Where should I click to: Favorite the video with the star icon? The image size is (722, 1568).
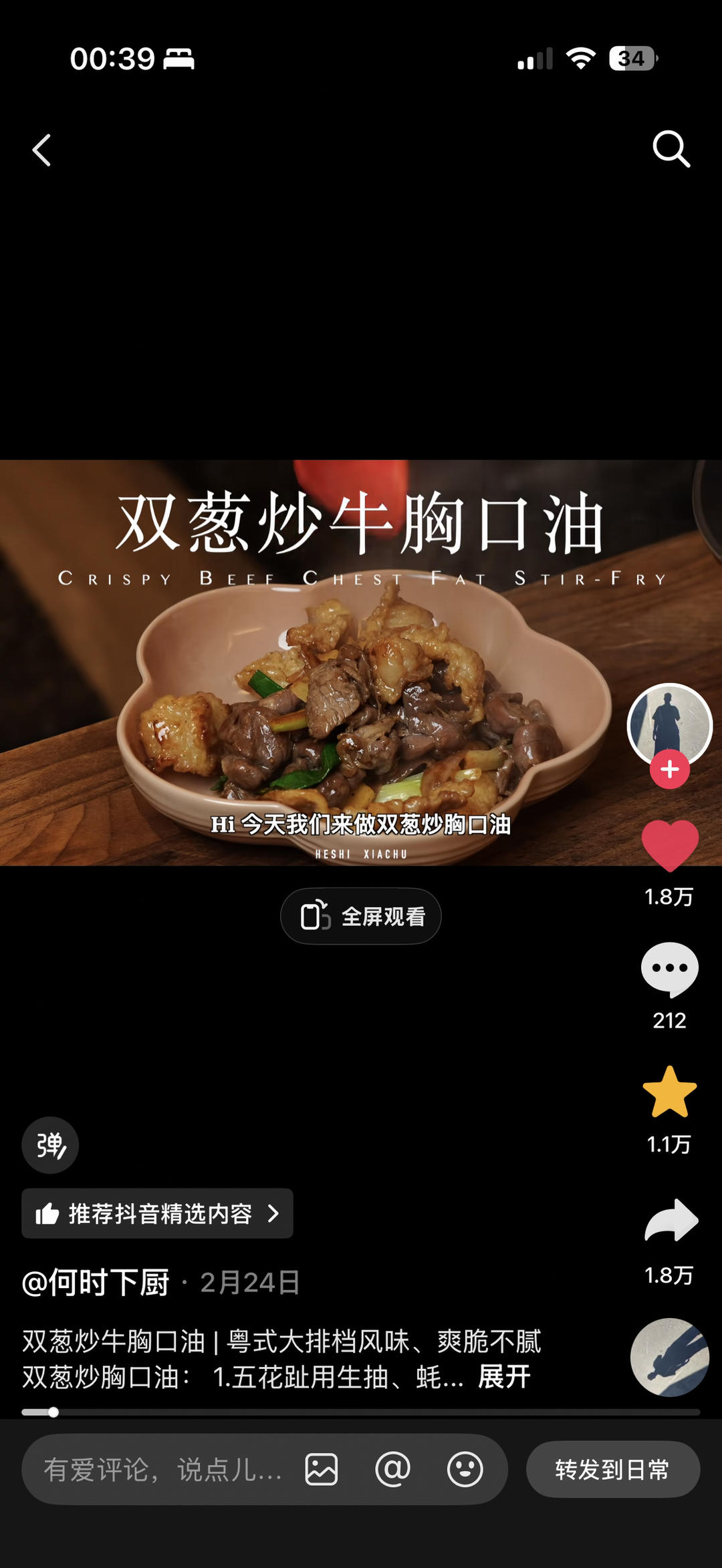[x=669, y=1093]
